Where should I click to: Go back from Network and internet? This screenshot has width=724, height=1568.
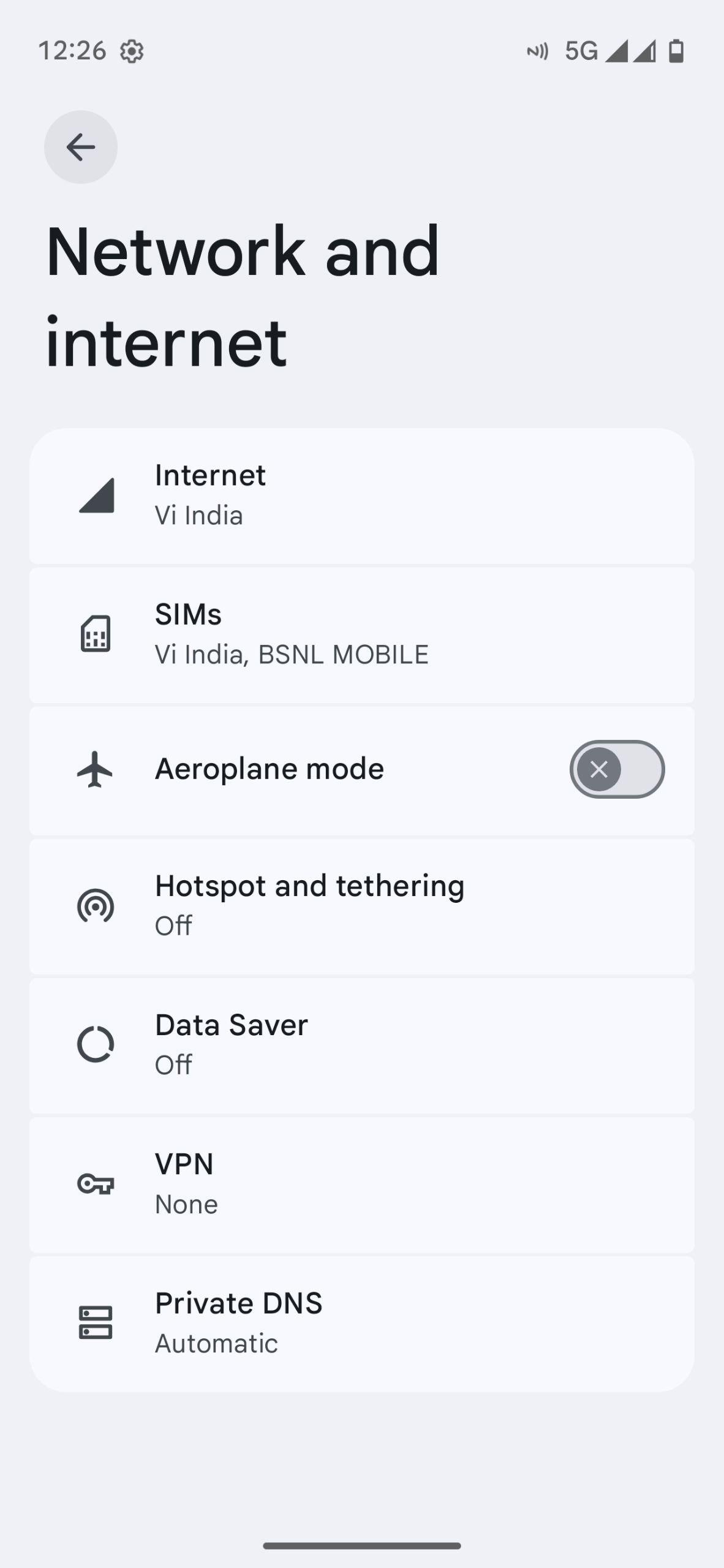tap(80, 147)
